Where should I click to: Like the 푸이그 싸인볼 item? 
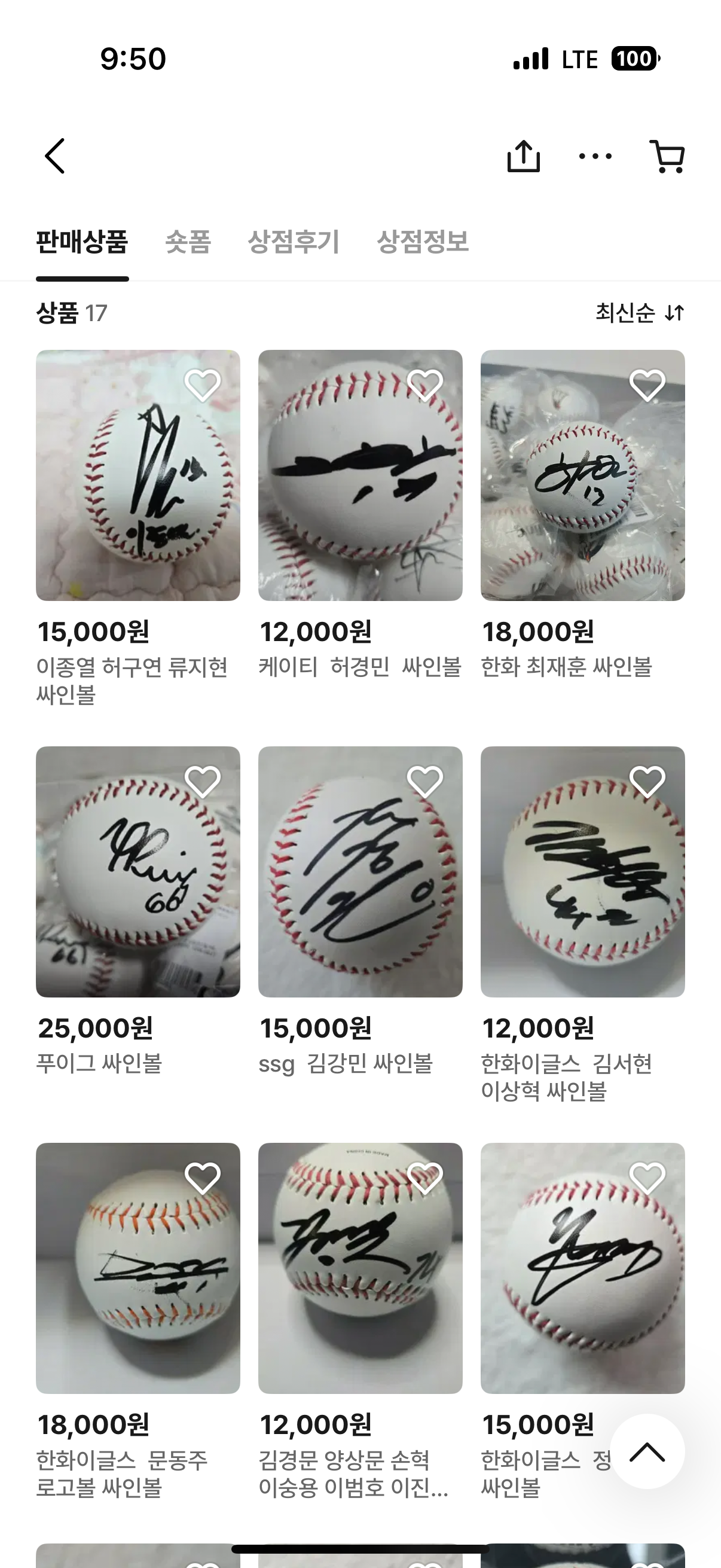(203, 782)
